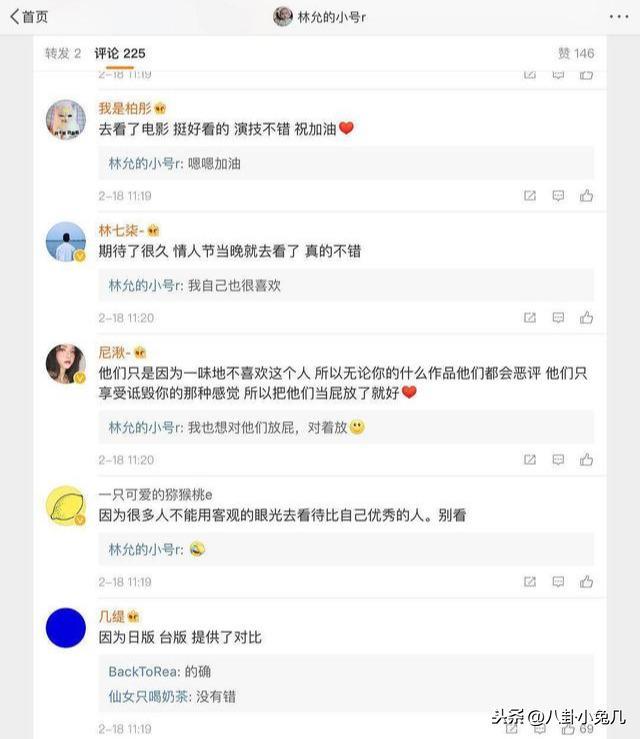This screenshot has width=640, height=739.
Task: Repost 我是柏彤's comment
Action: click(530, 196)
